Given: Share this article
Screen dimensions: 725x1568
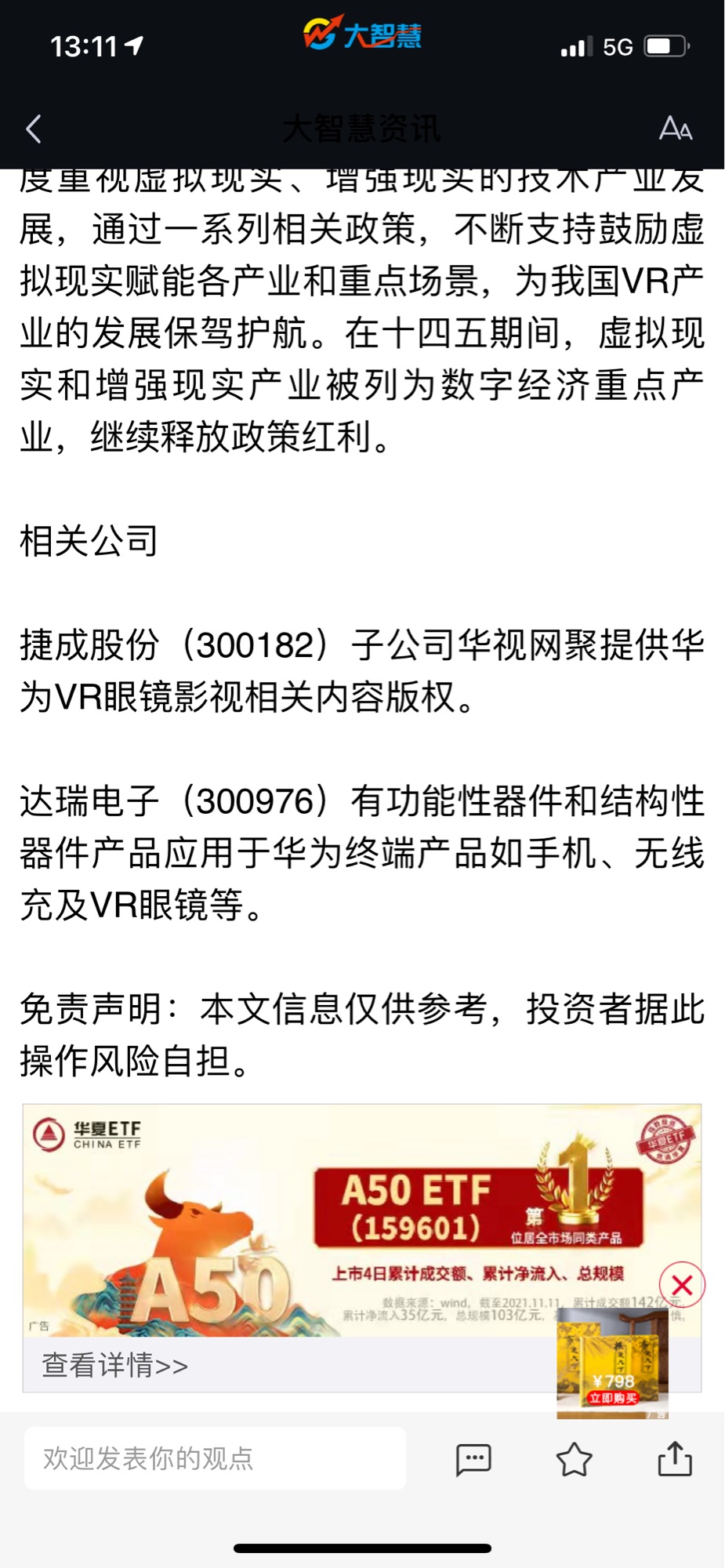Looking at the screenshot, I should click(x=674, y=1459).
